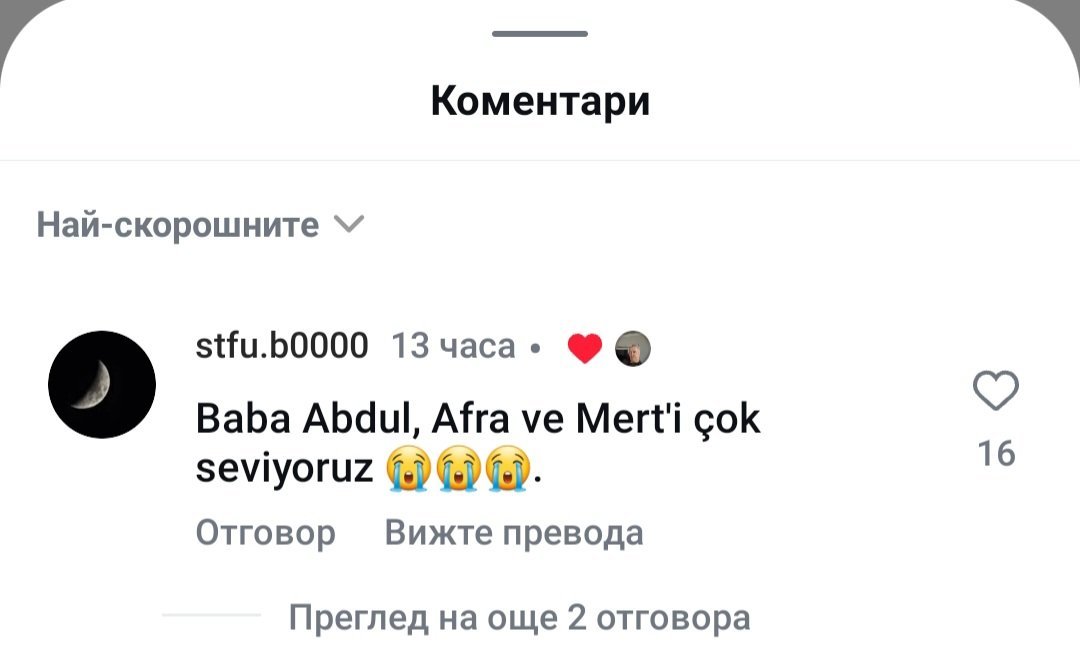
Task: Expand Преглед на още 2 отговора
Action: click(519, 618)
